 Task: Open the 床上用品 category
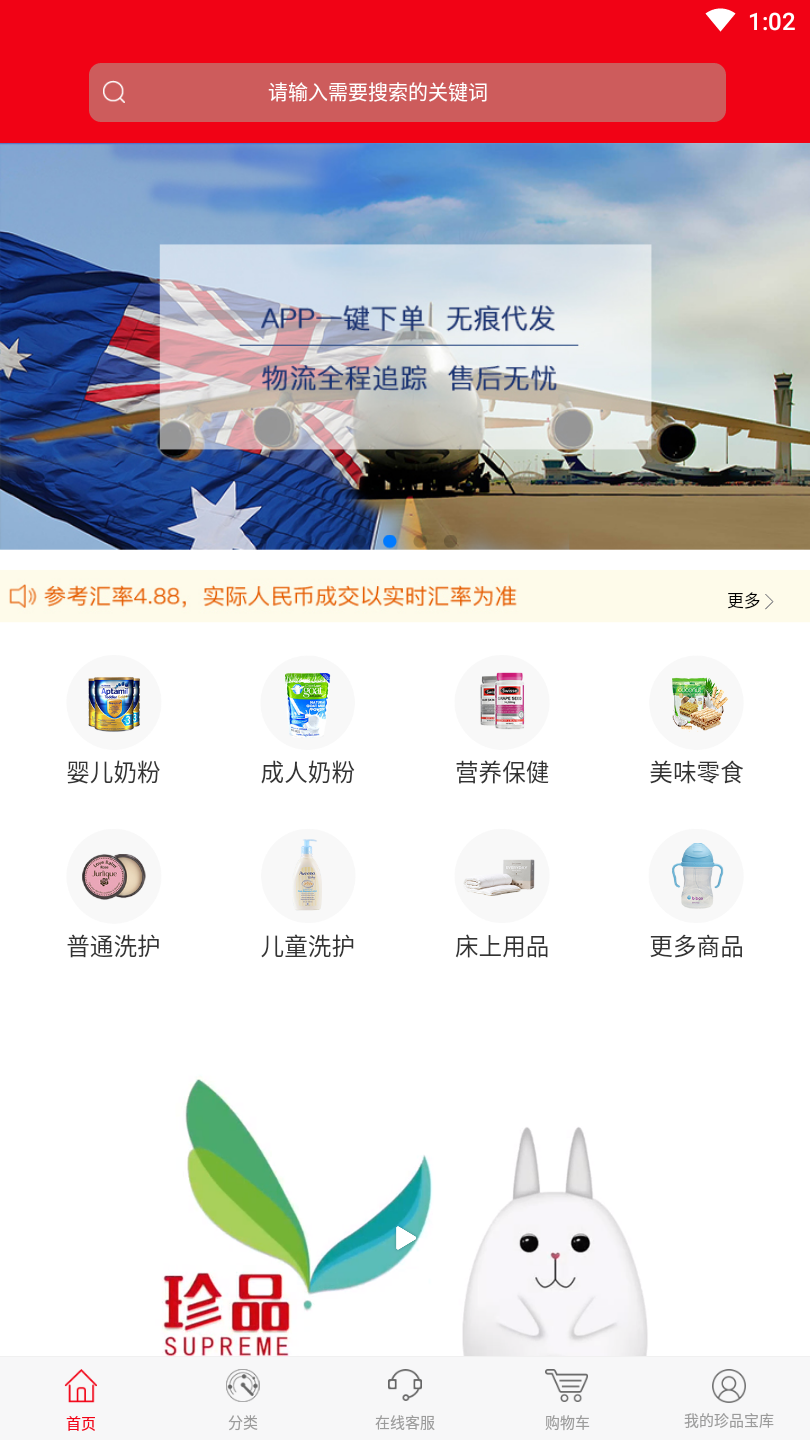click(501, 894)
